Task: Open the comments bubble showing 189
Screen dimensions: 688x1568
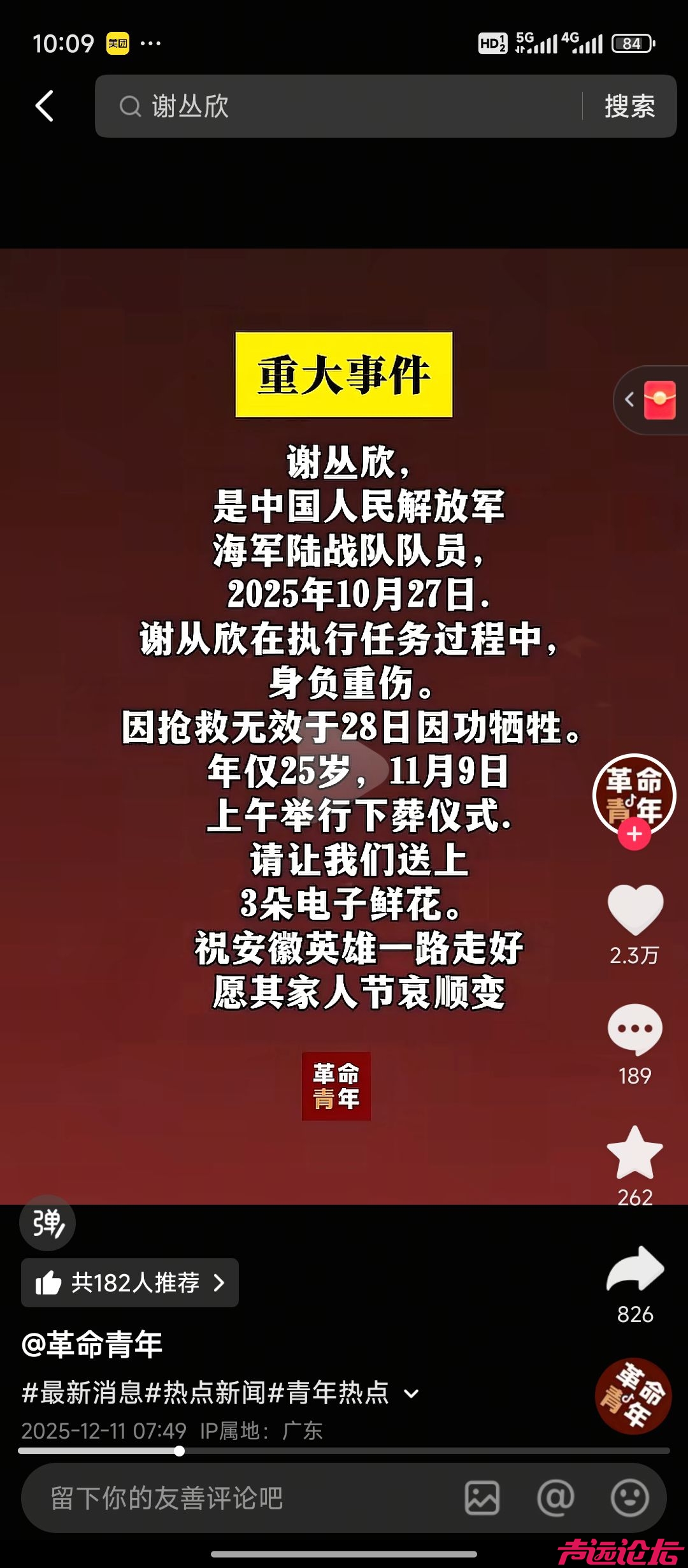Action: point(635,1029)
